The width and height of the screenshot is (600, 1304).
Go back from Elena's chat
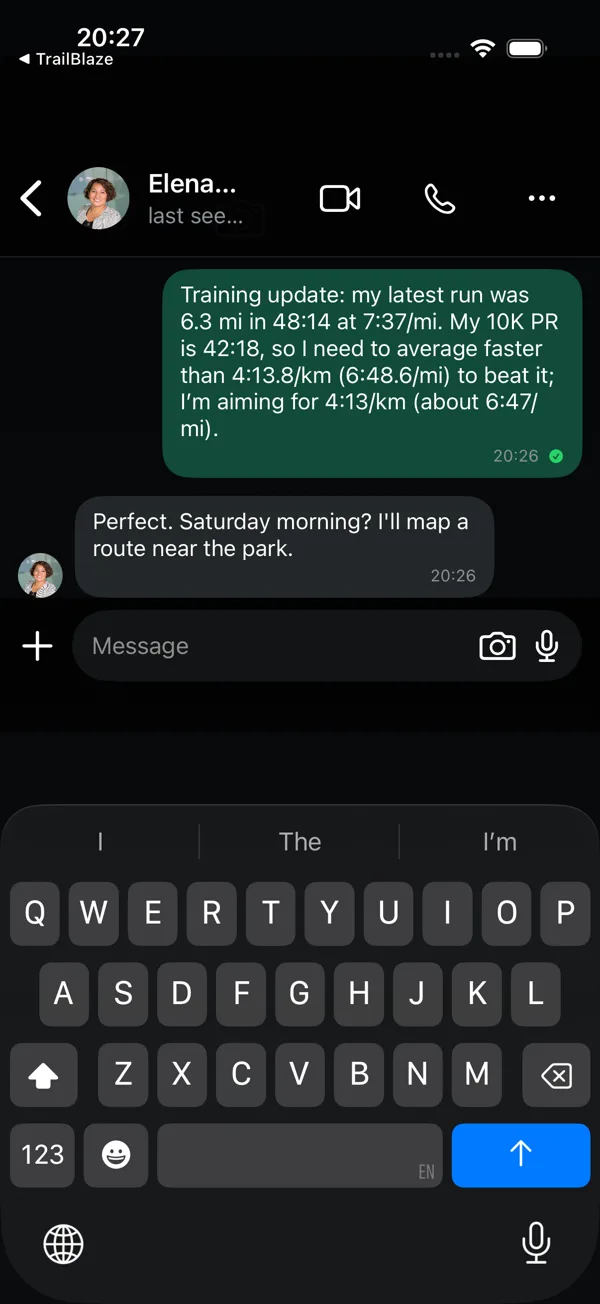click(x=32, y=198)
